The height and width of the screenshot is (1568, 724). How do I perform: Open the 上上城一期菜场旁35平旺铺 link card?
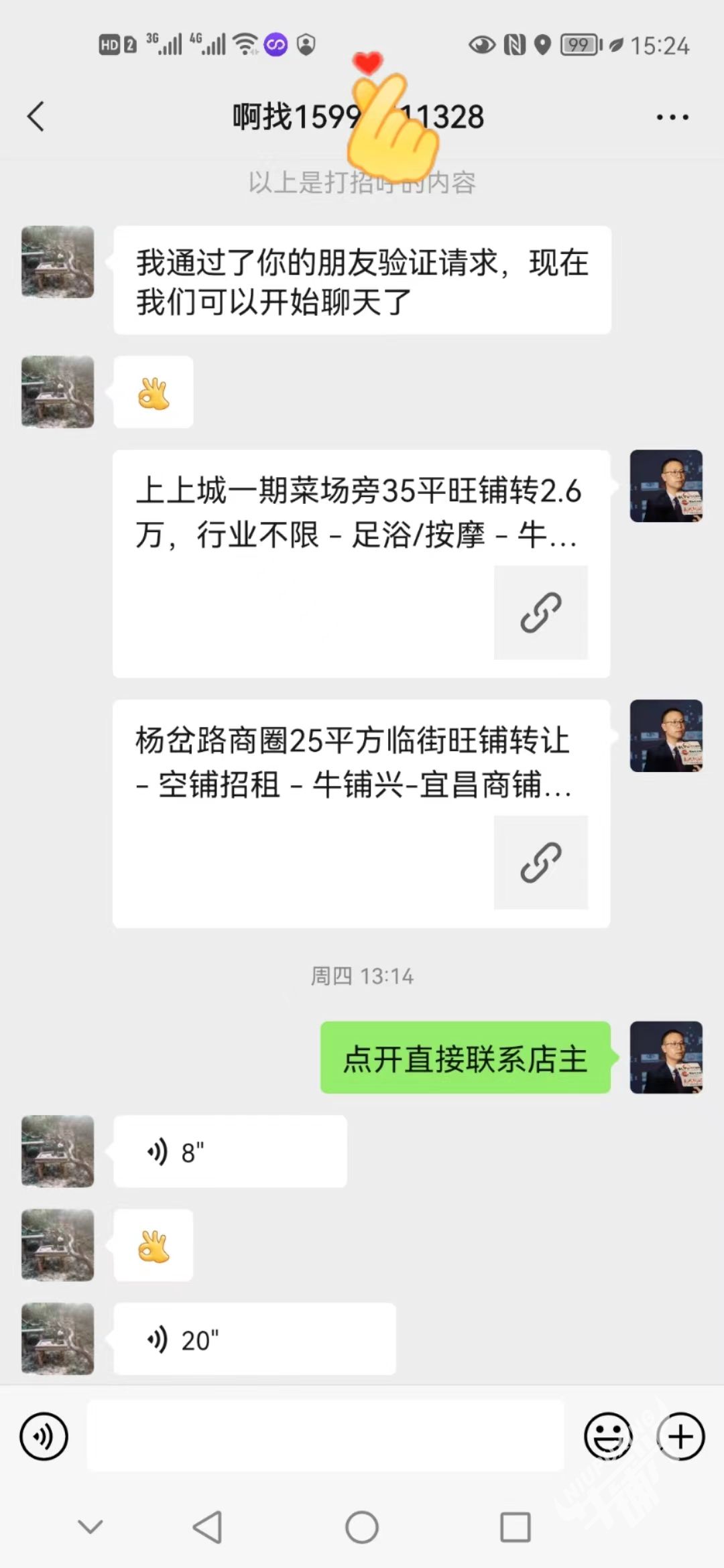click(361, 563)
